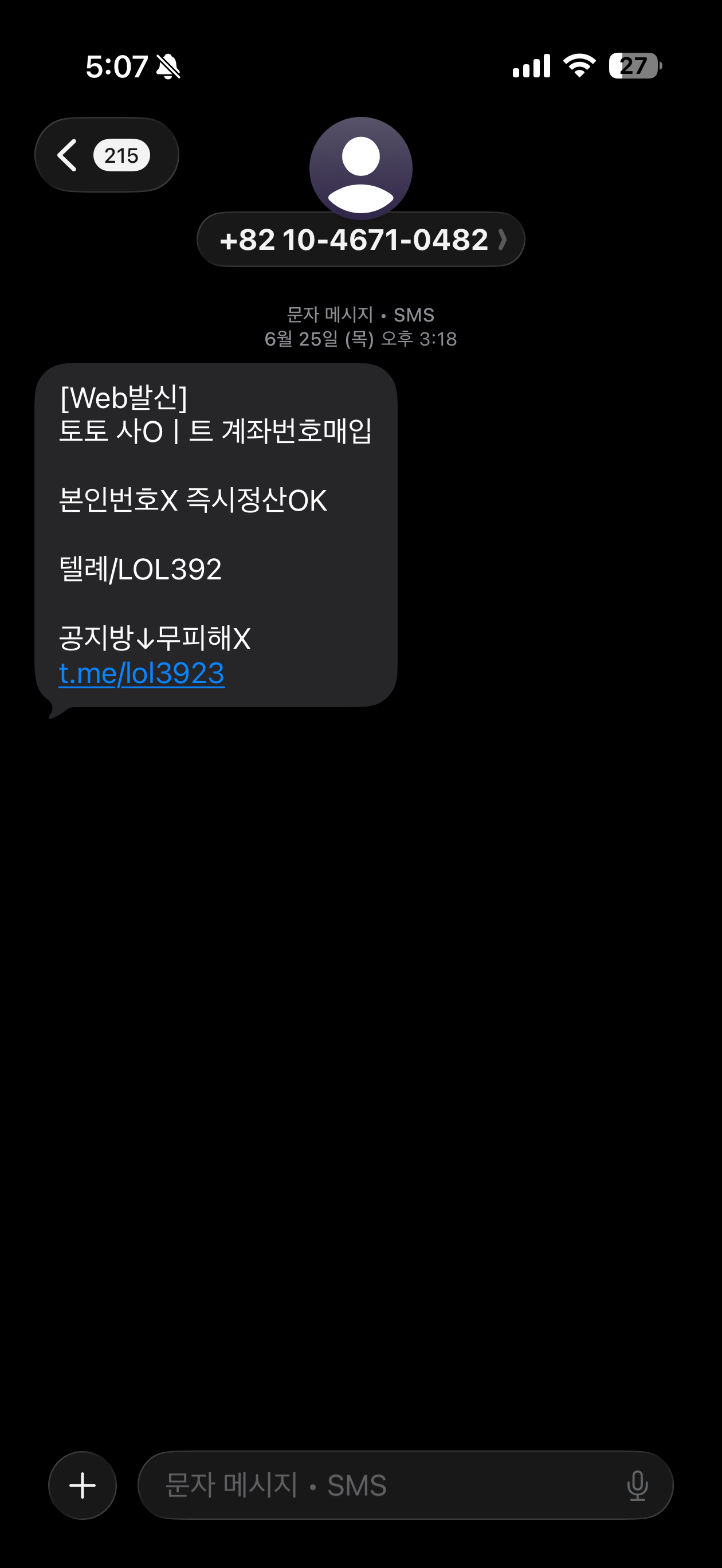The width and height of the screenshot is (722, 1568).
Task: Go back to the message list
Action: pyautogui.click(x=107, y=155)
